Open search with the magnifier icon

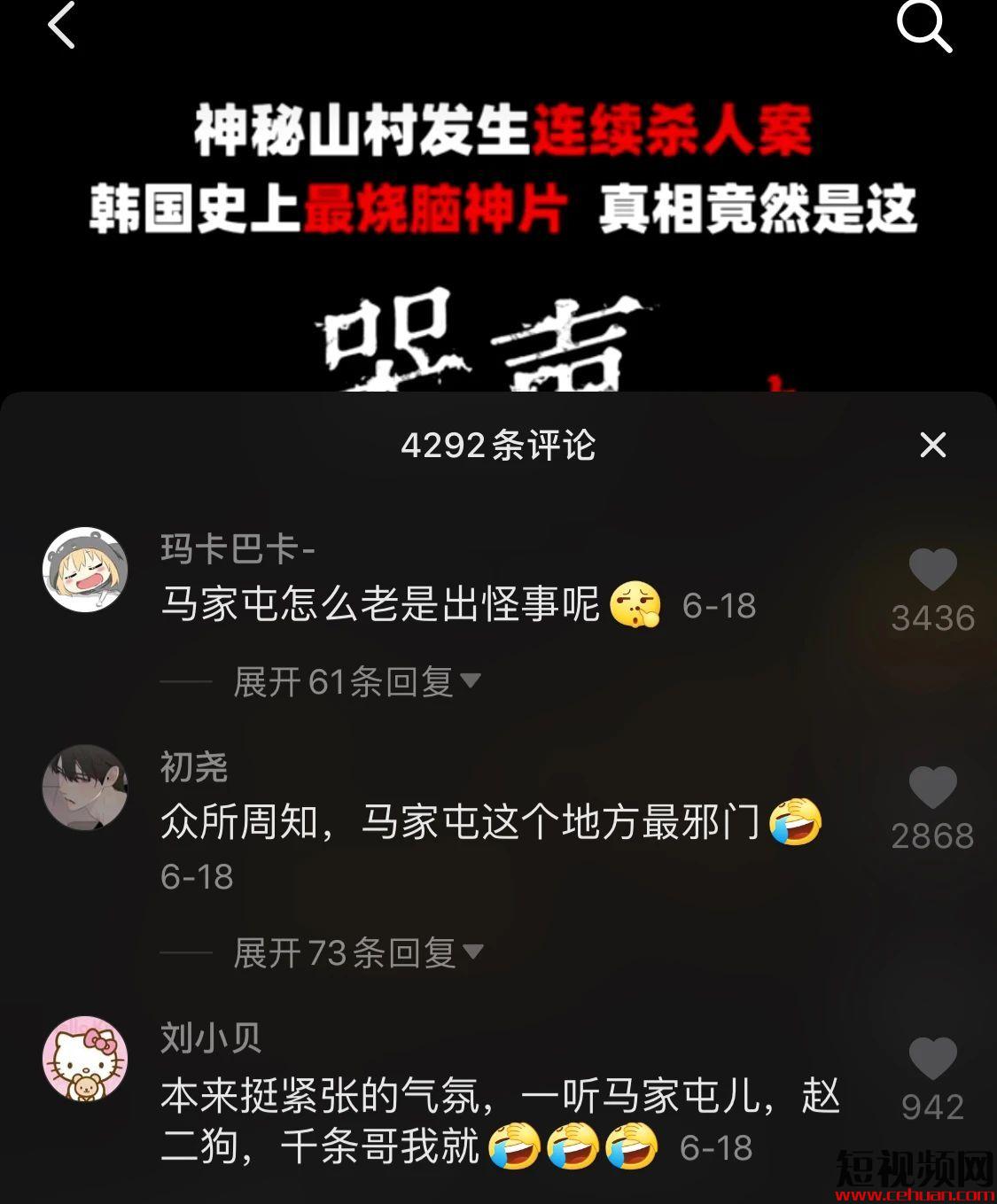923,26
